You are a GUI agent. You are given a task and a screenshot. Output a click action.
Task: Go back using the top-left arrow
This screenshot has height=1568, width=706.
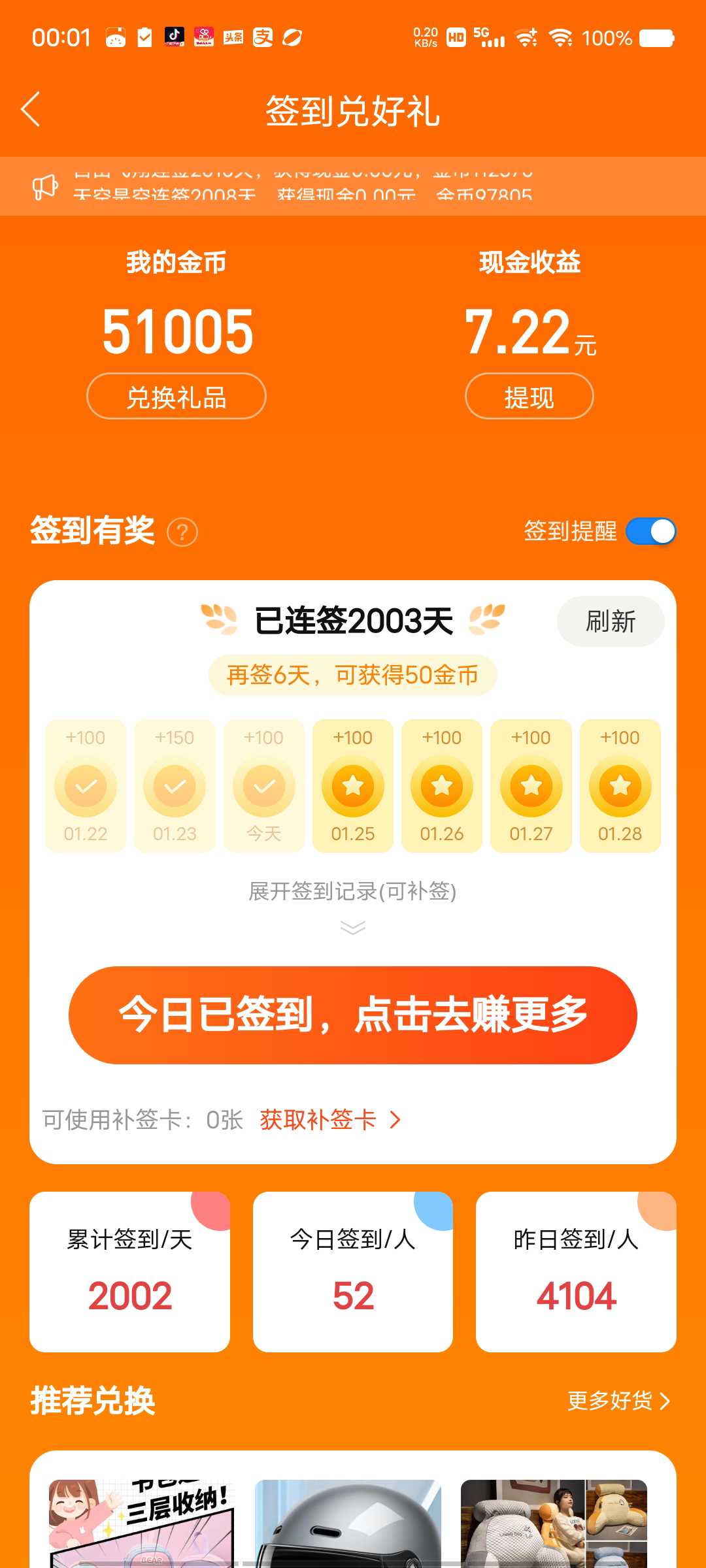pos(31,109)
